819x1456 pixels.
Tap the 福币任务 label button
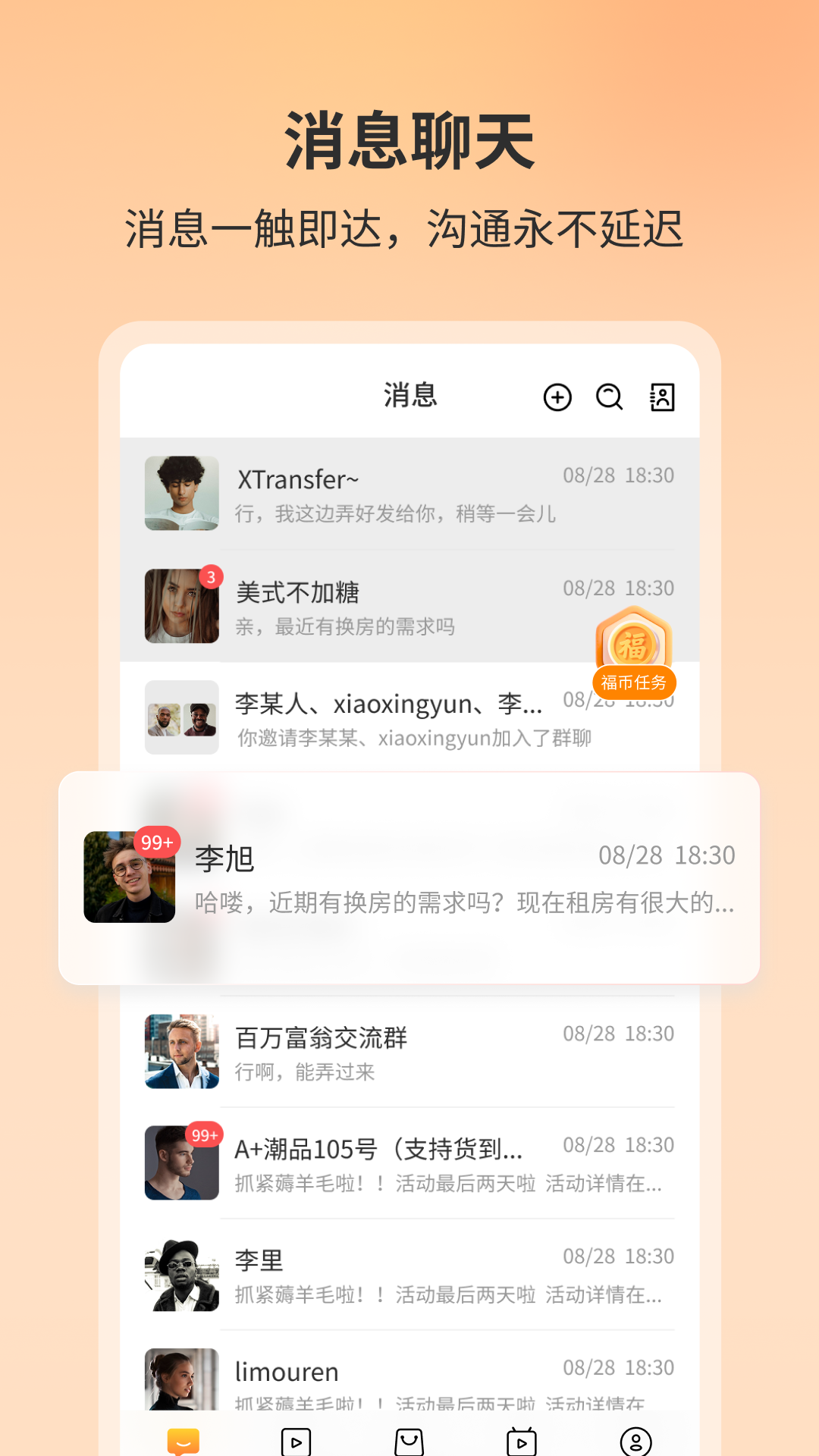[x=635, y=682]
